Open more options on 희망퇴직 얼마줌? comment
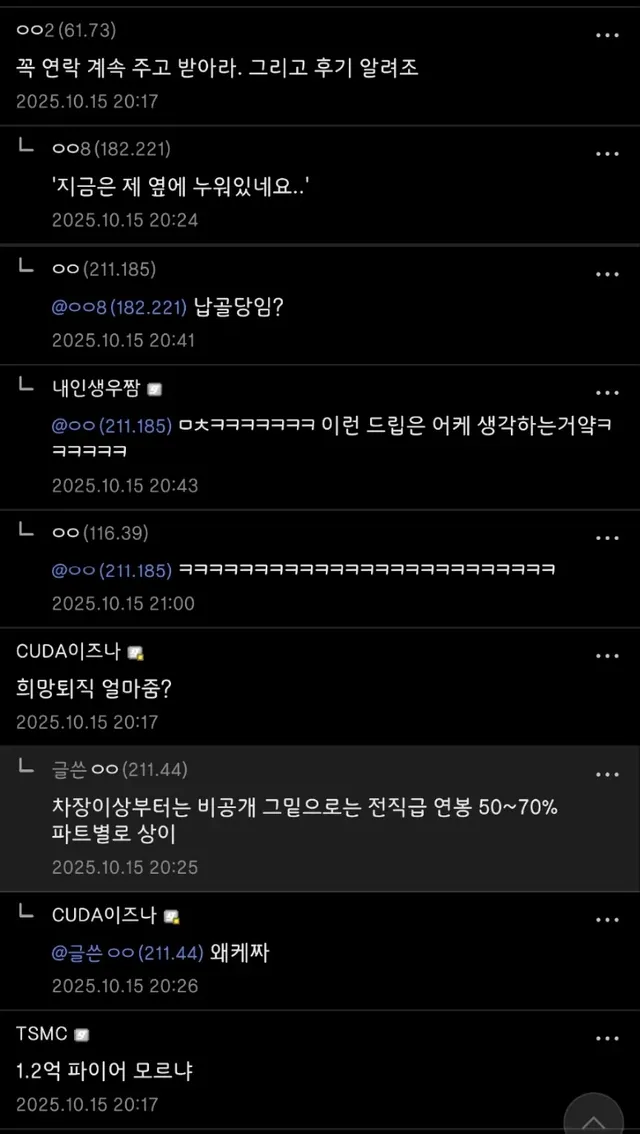640x1134 pixels. coord(607,656)
